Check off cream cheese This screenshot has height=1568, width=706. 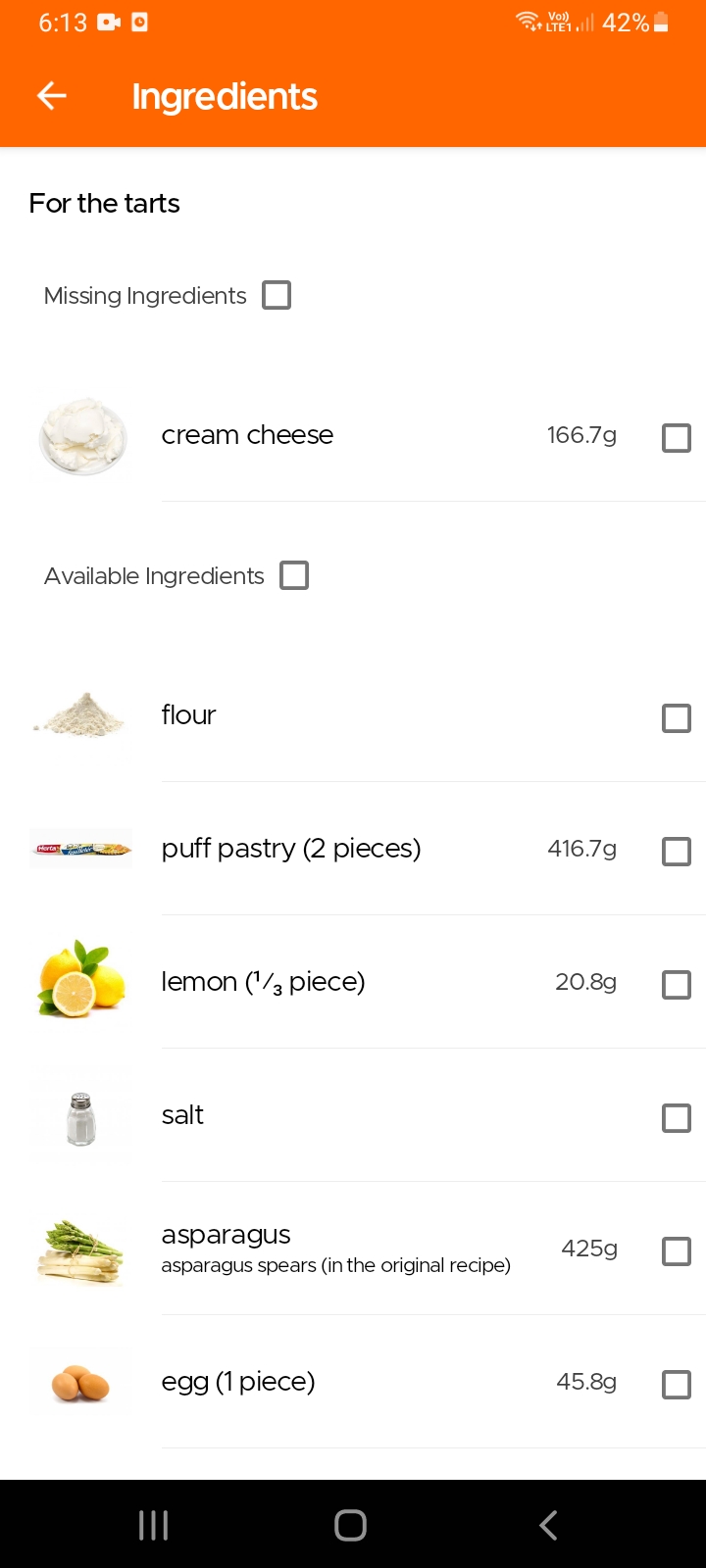point(677,437)
